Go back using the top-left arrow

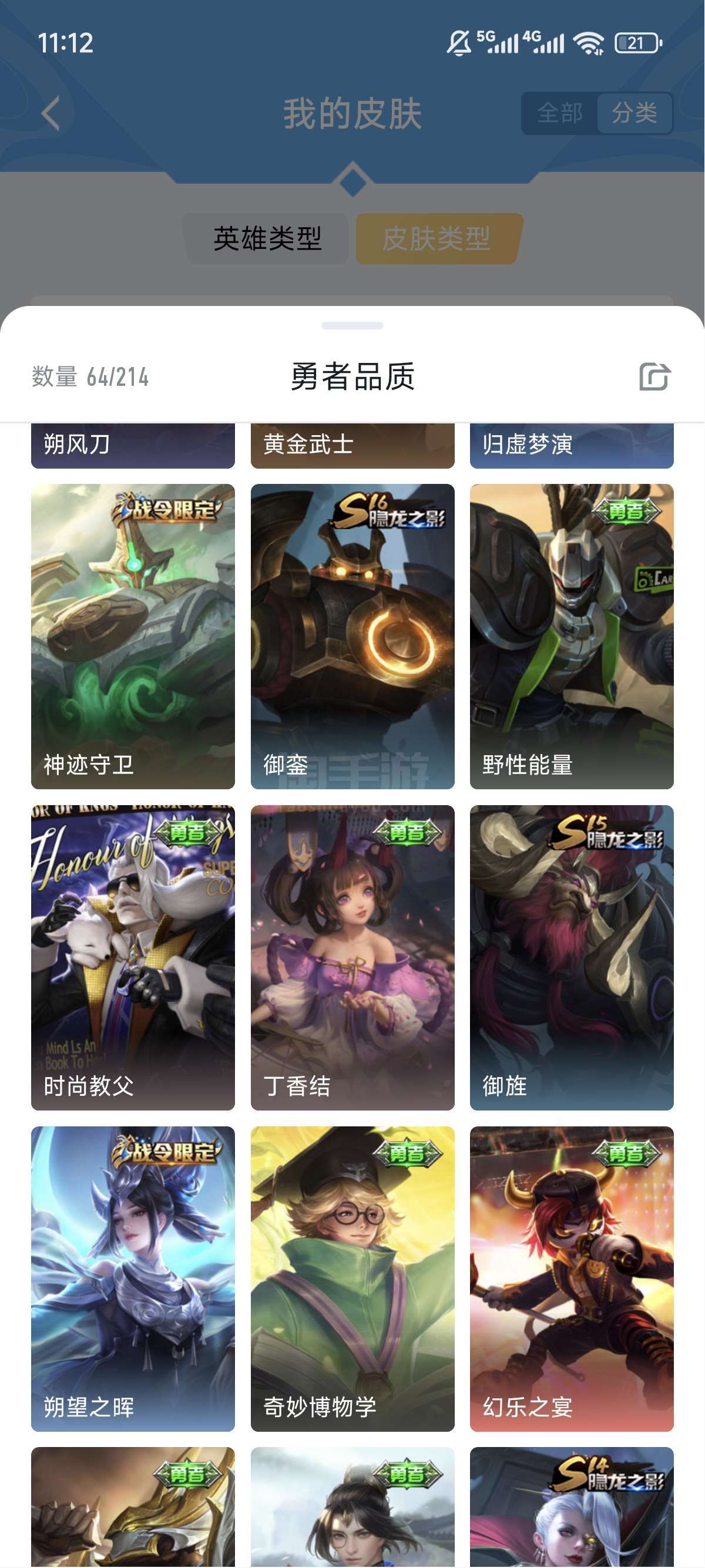tap(51, 113)
